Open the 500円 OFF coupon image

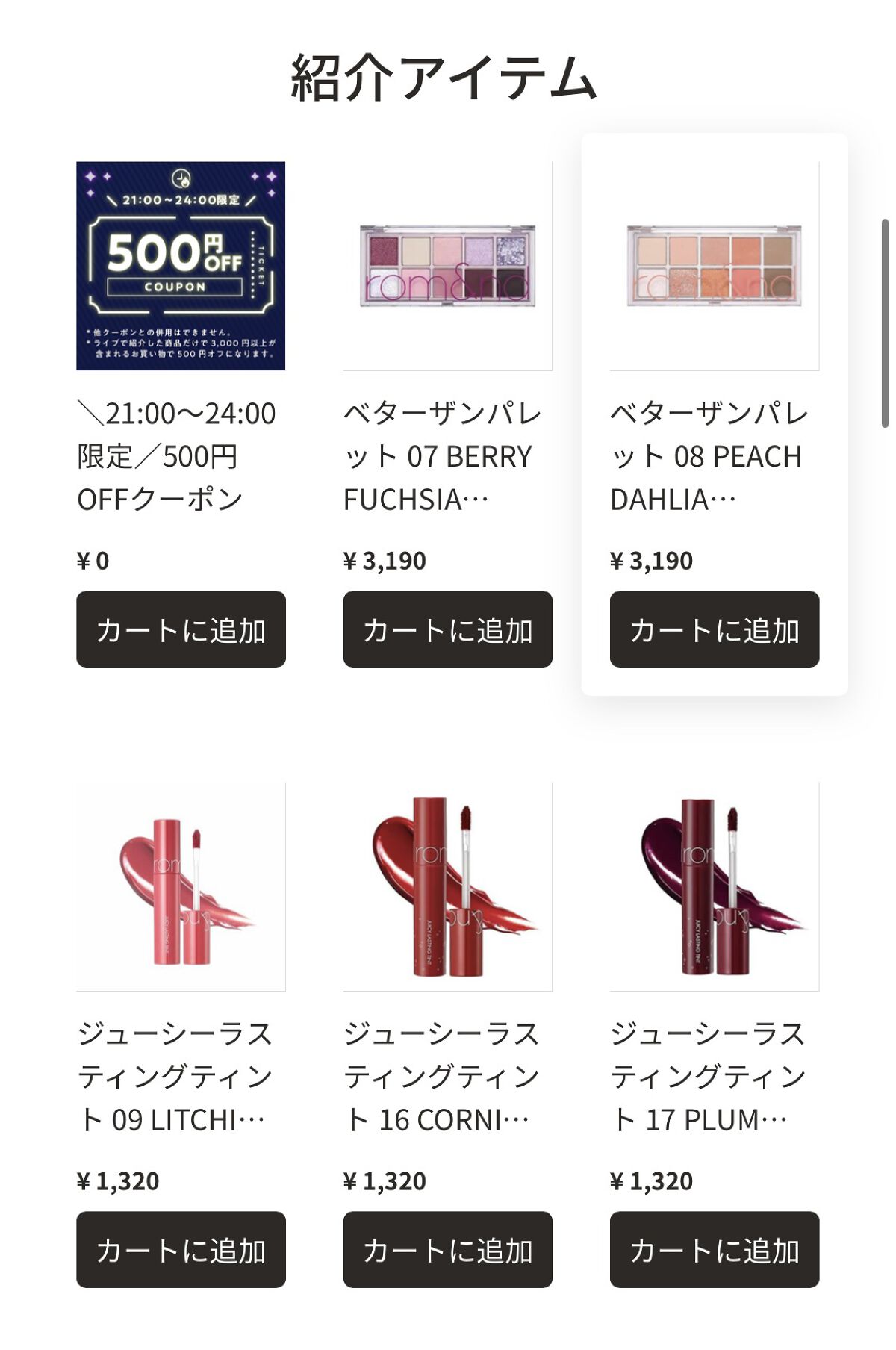click(181, 266)
